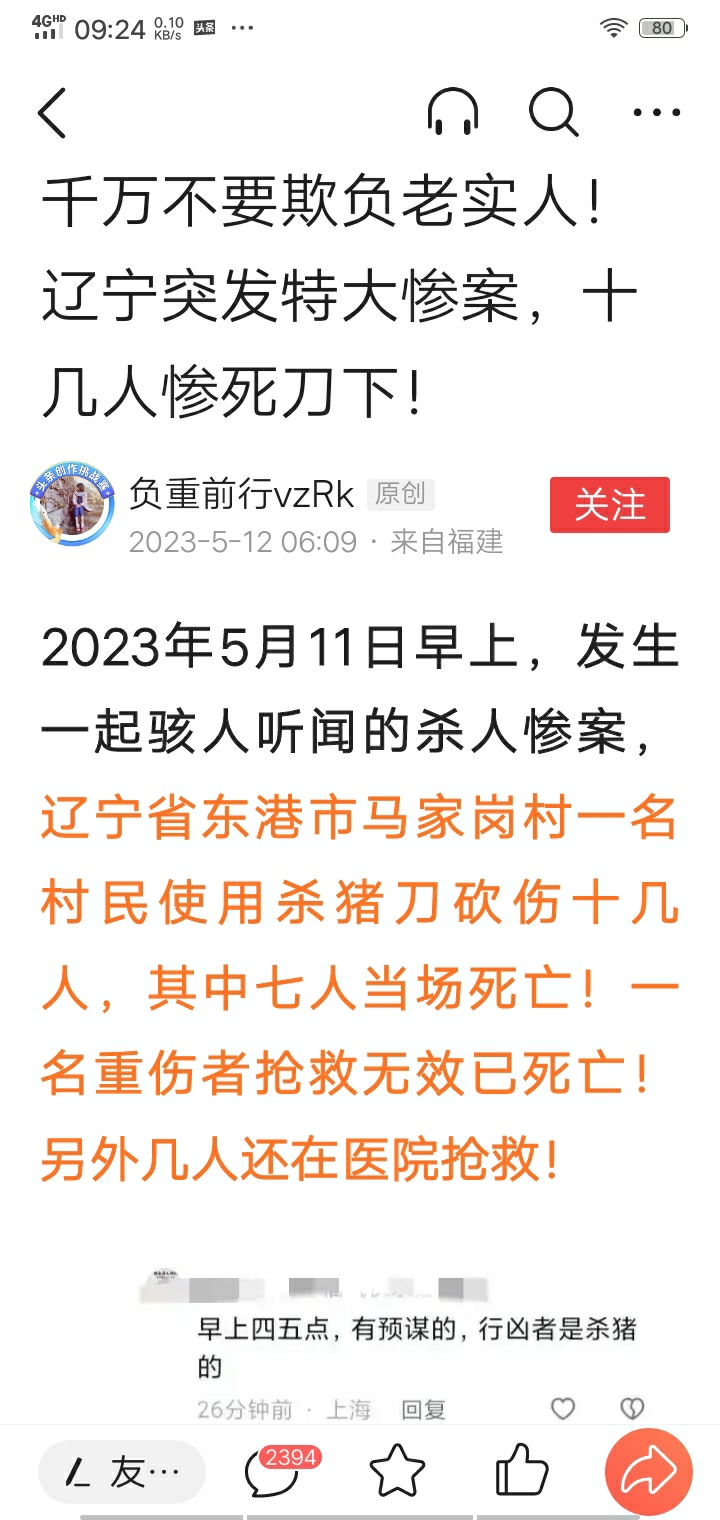The height and width of the screenshot is (1520, 720).
Task: Like the comment from 上海
Action: coord(564,1409)
